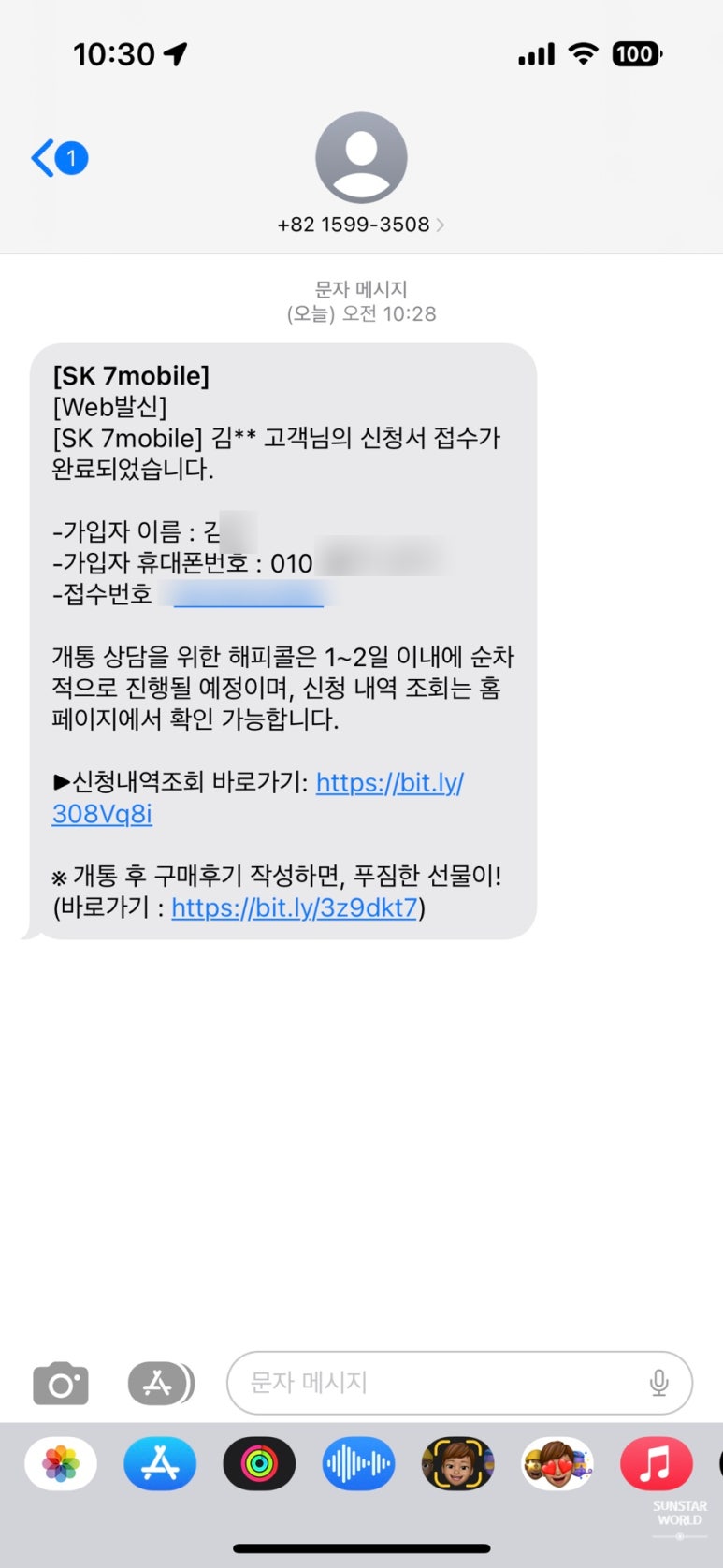The width and height of the screenshot is (723, 1568).
Task: Open Memoji stickers with heart eyes
Action: pyautogui.click(x=557, y=1463)
